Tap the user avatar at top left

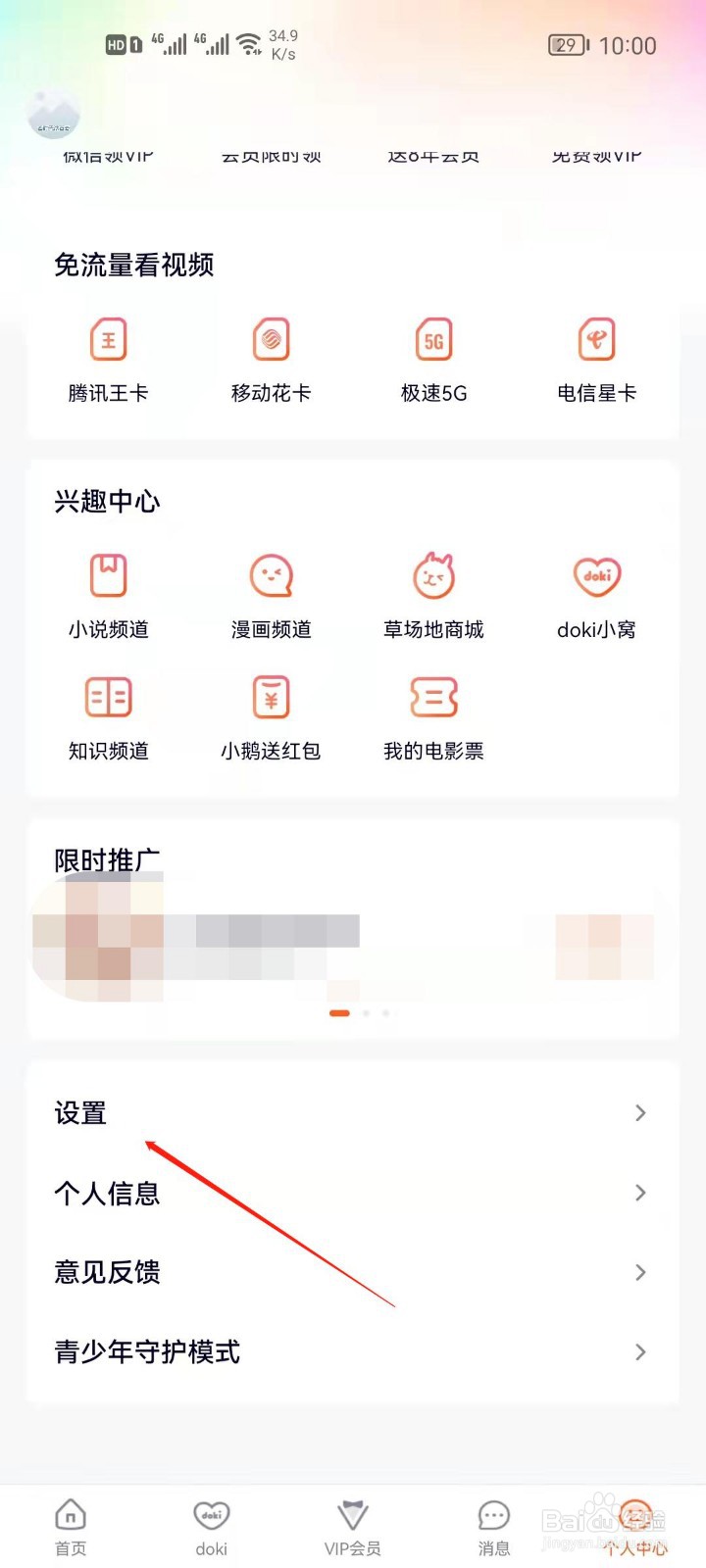[54, 113]
